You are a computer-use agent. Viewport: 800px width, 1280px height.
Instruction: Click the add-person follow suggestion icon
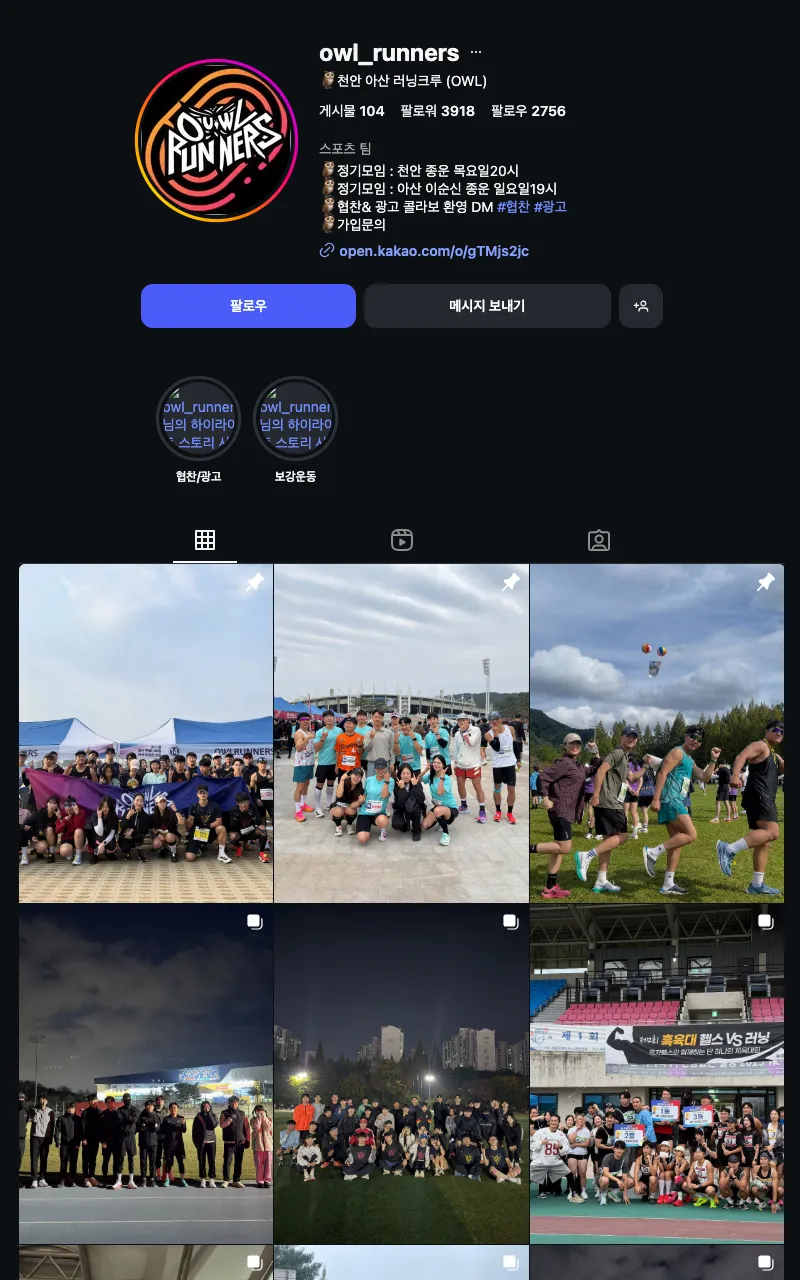pos(641,306)
